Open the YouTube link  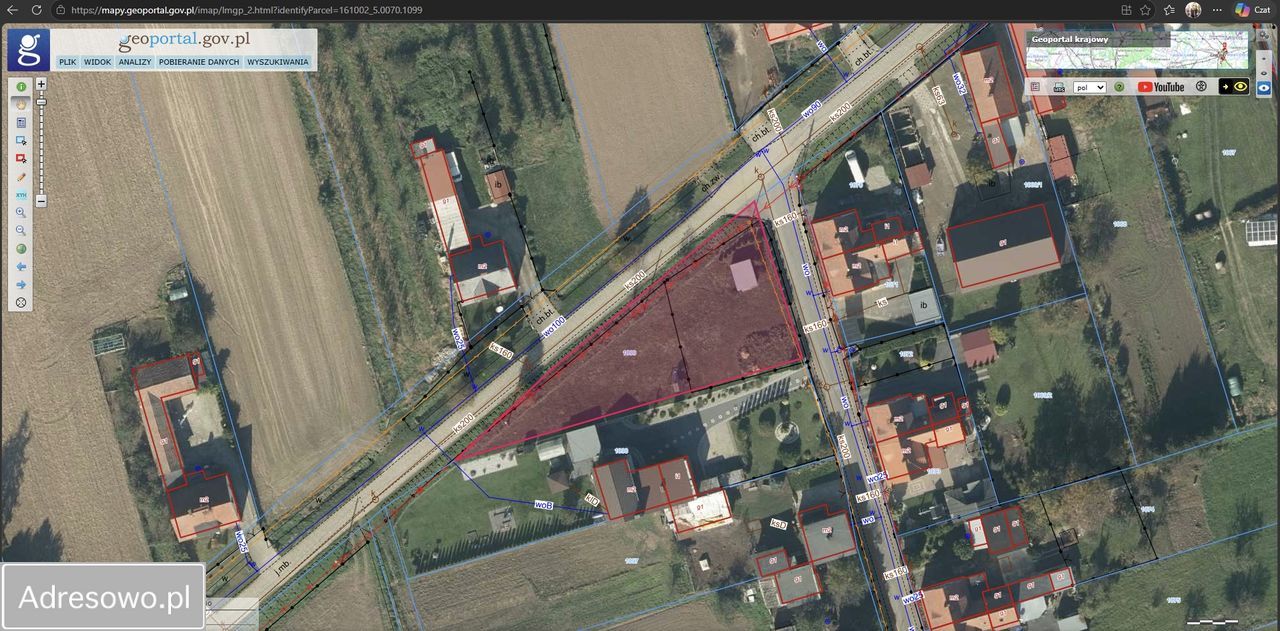[x=1161, y=87]
